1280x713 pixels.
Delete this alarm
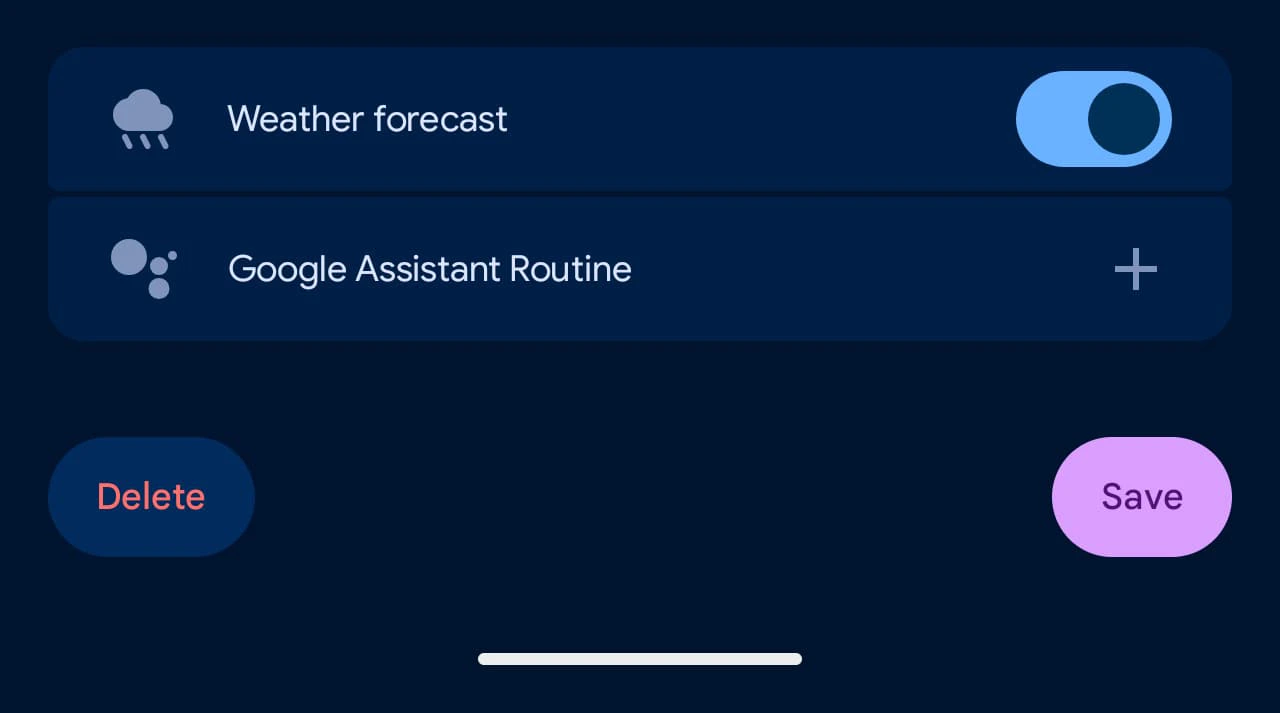coord(151,497)
